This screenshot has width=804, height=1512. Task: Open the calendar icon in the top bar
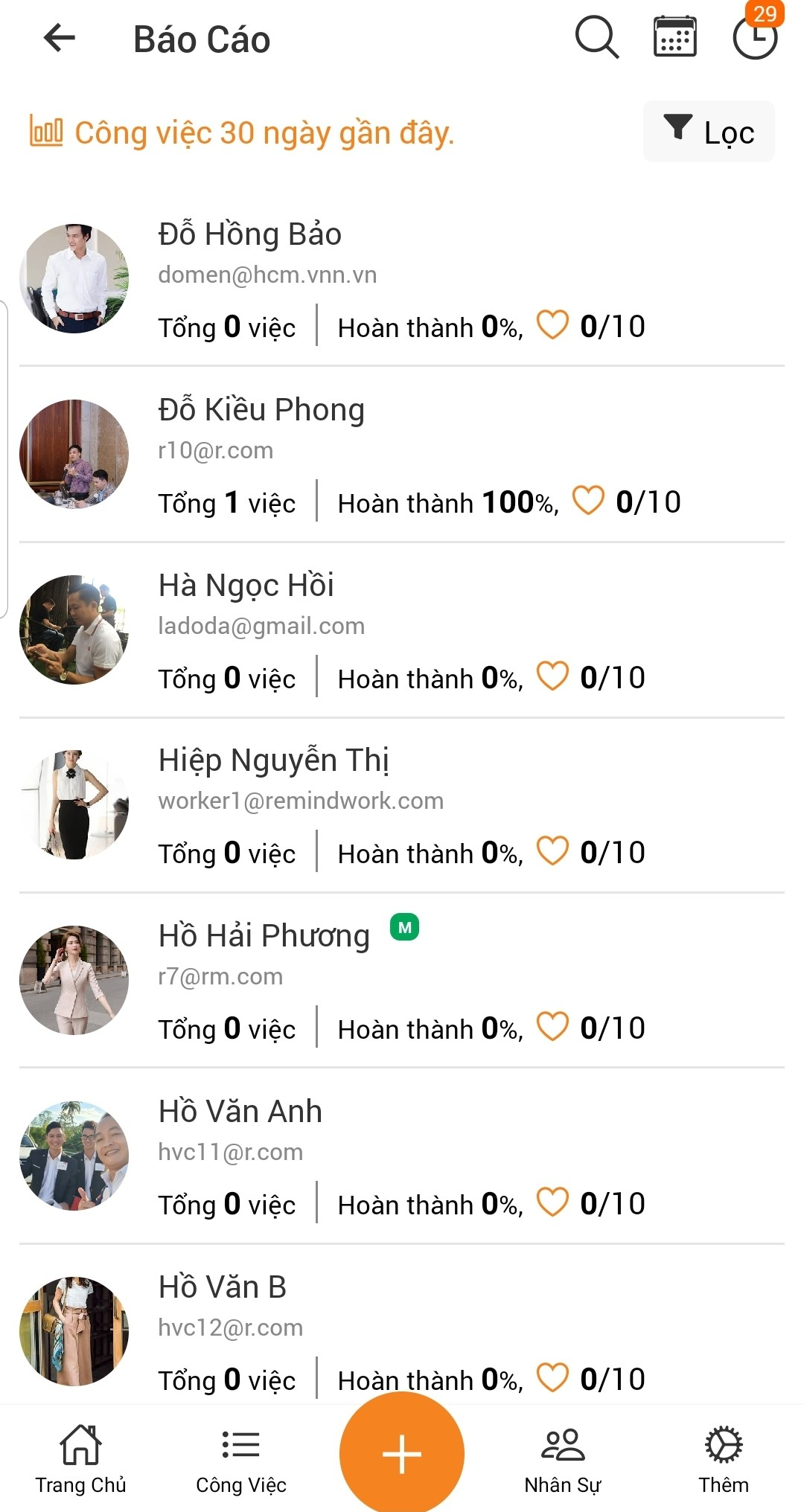pos(672,39)
